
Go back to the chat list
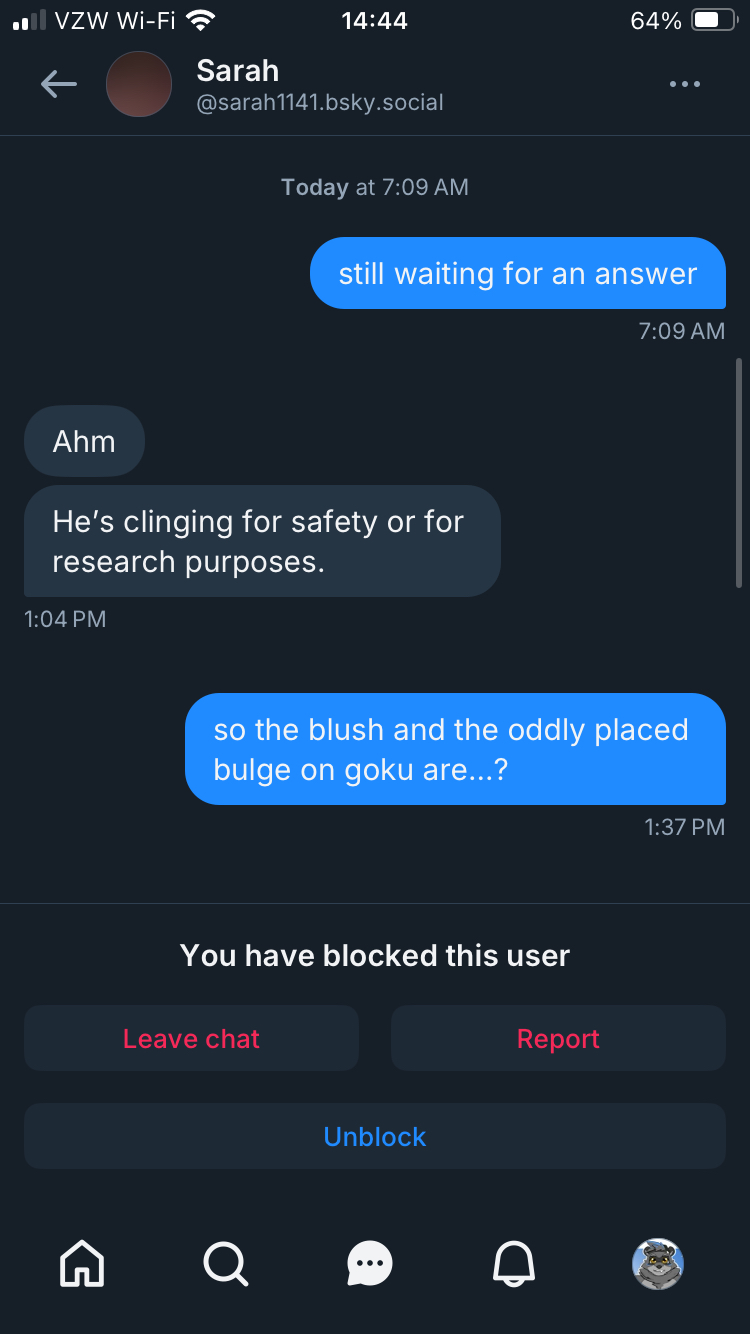tap(59, 85)
